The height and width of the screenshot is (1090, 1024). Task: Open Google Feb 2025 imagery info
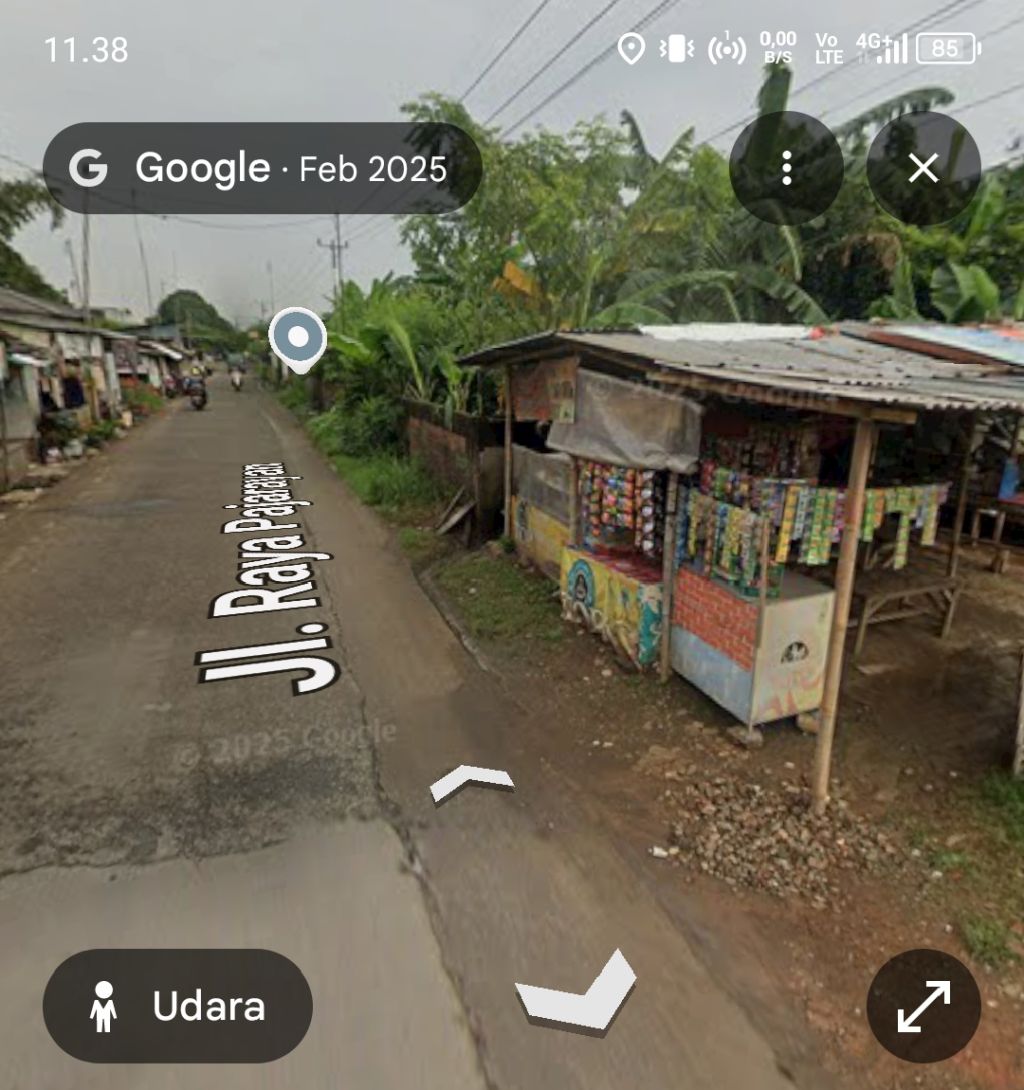262,168
